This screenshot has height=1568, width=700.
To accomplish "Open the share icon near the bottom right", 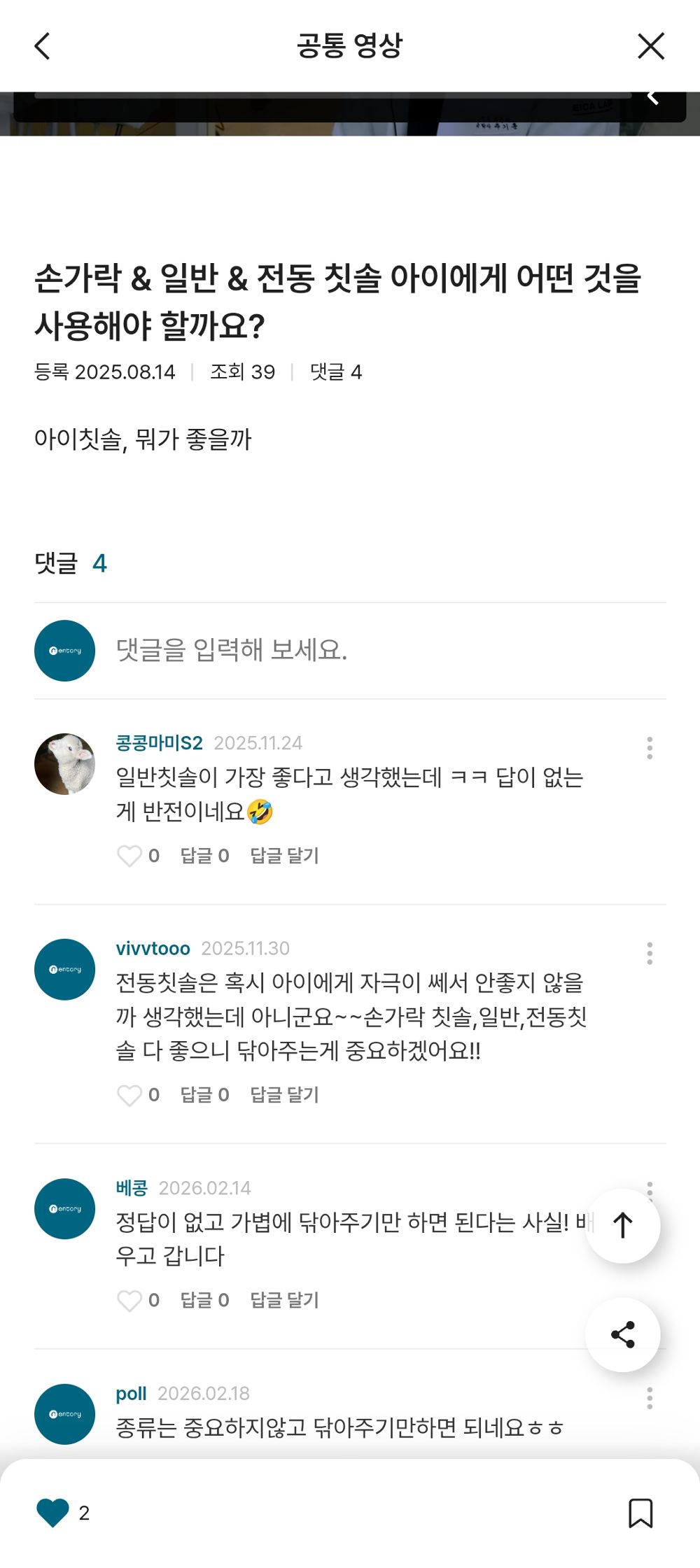I will [x=622, y=1334].
